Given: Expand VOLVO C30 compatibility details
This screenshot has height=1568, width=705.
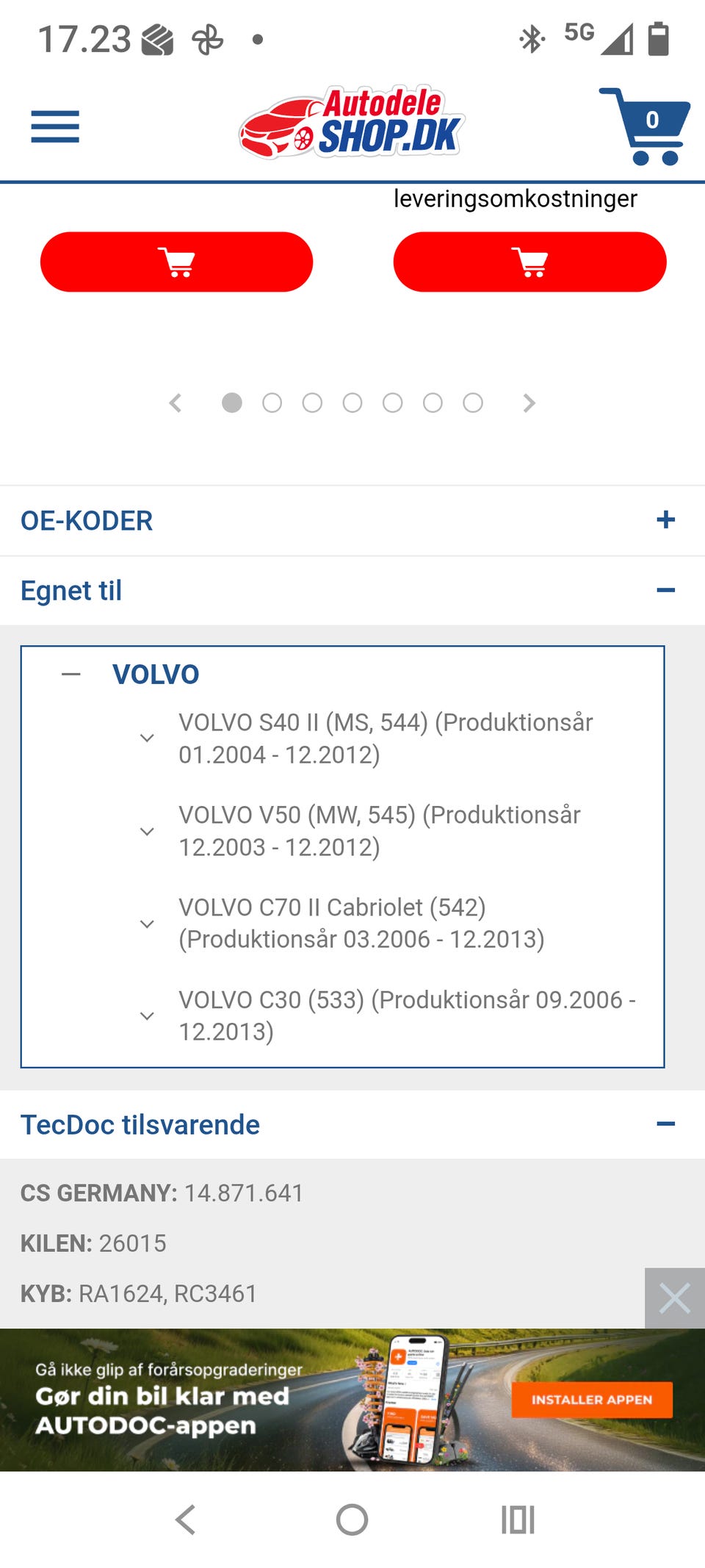Looking at the screenshot, I should [x=147, y=1015].
